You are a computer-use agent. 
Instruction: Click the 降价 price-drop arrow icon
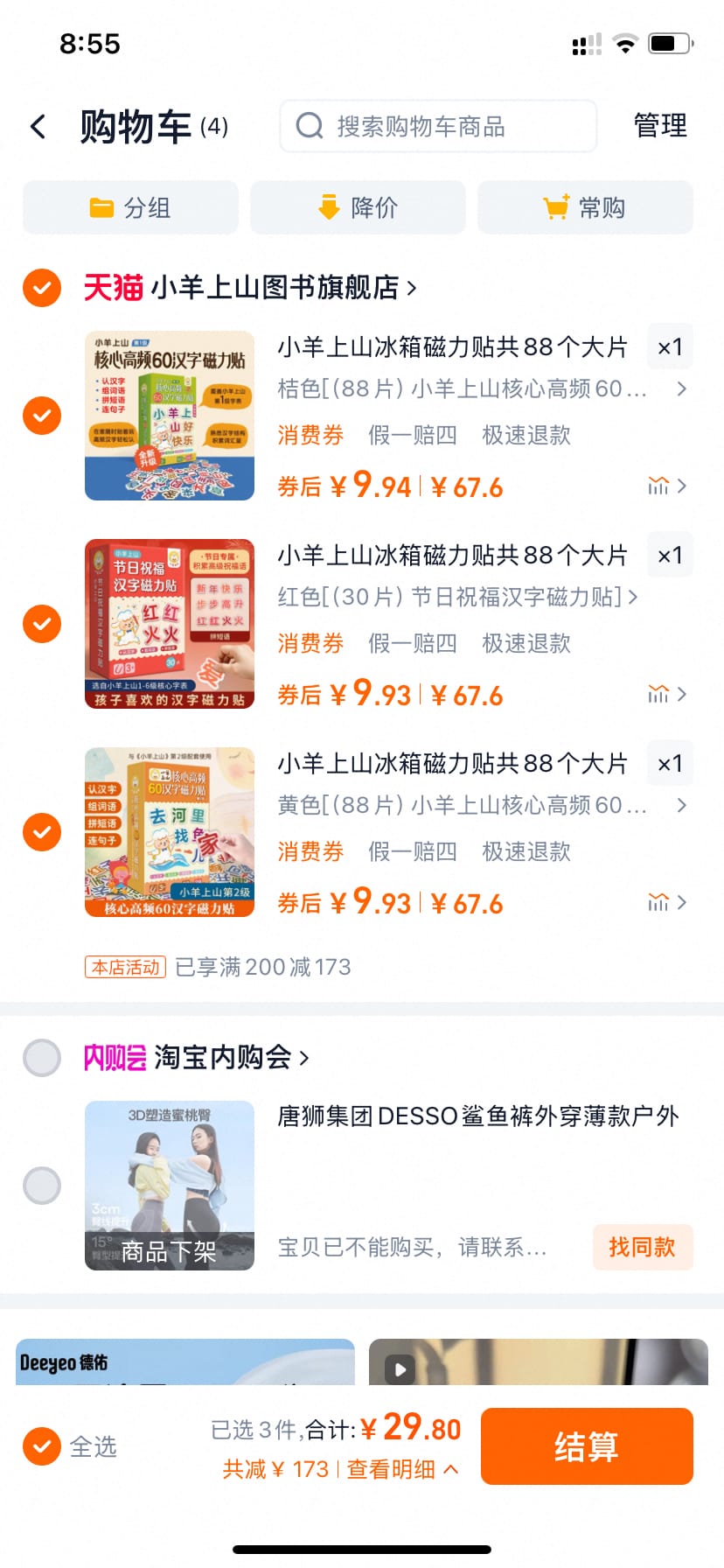pyautogui.click(x=328, y=207)
